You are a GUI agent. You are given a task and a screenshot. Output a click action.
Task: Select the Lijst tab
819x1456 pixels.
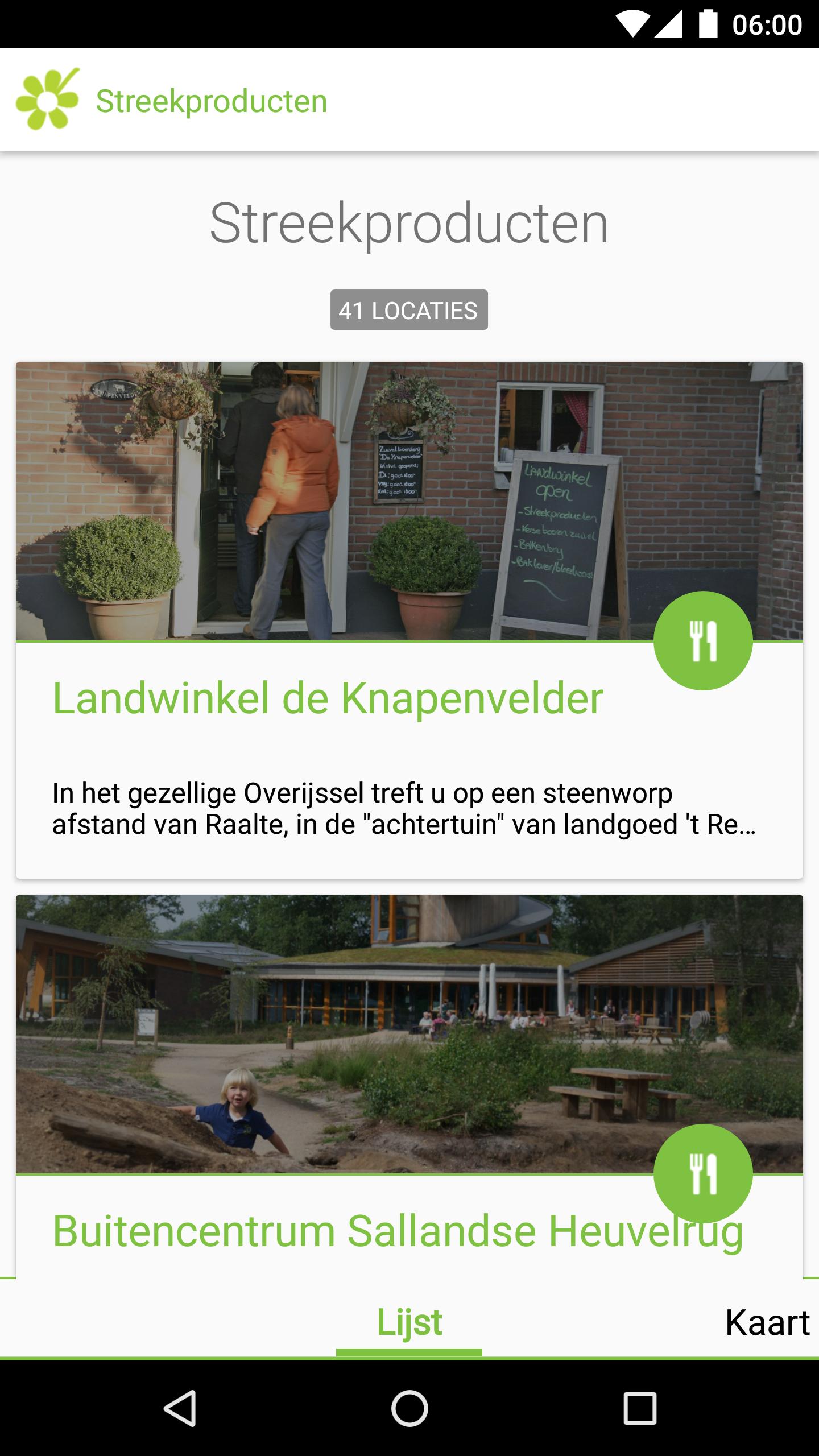pos(409,1323)
